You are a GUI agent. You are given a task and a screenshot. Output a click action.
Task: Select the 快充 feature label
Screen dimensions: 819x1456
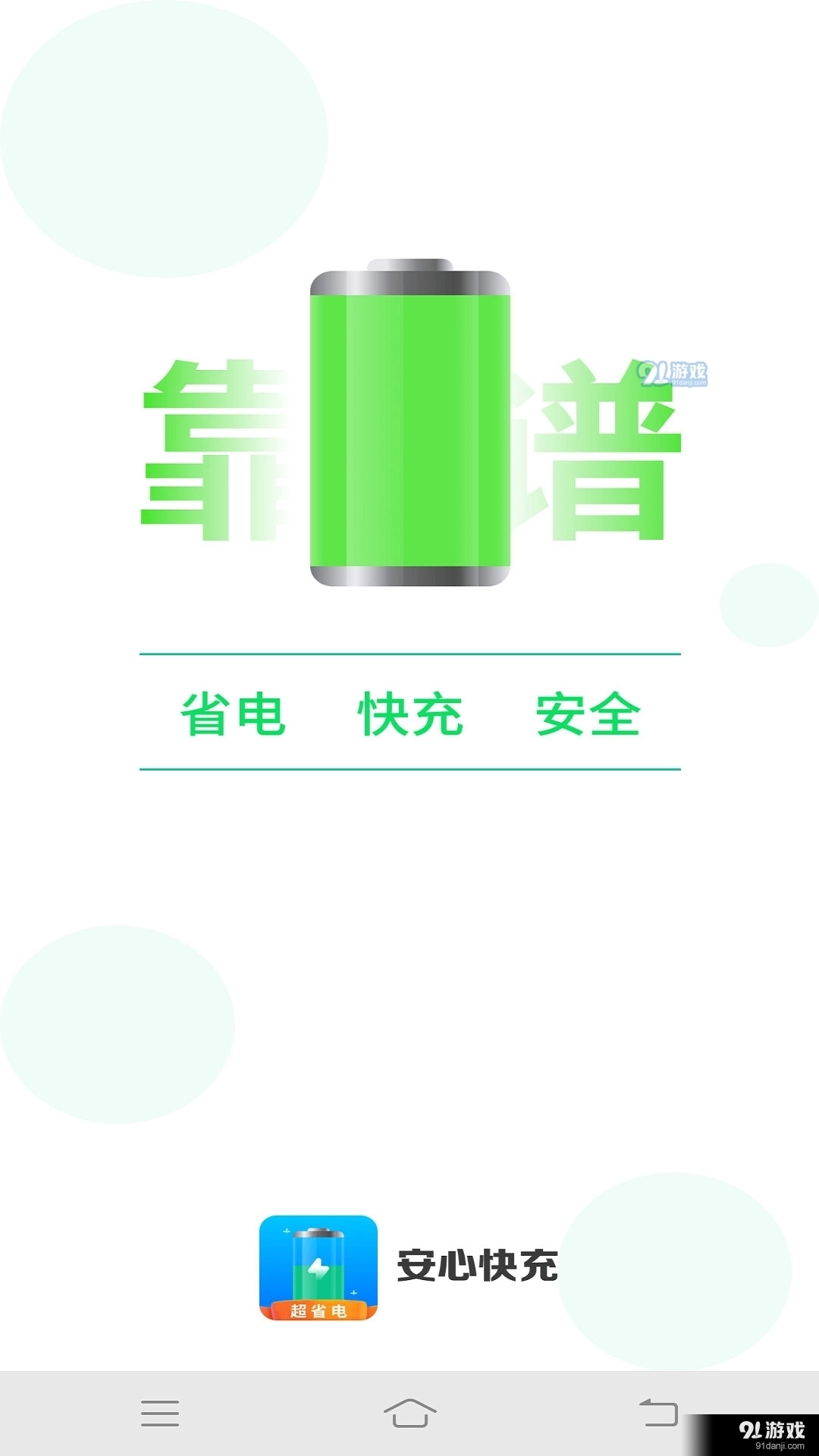409,713
